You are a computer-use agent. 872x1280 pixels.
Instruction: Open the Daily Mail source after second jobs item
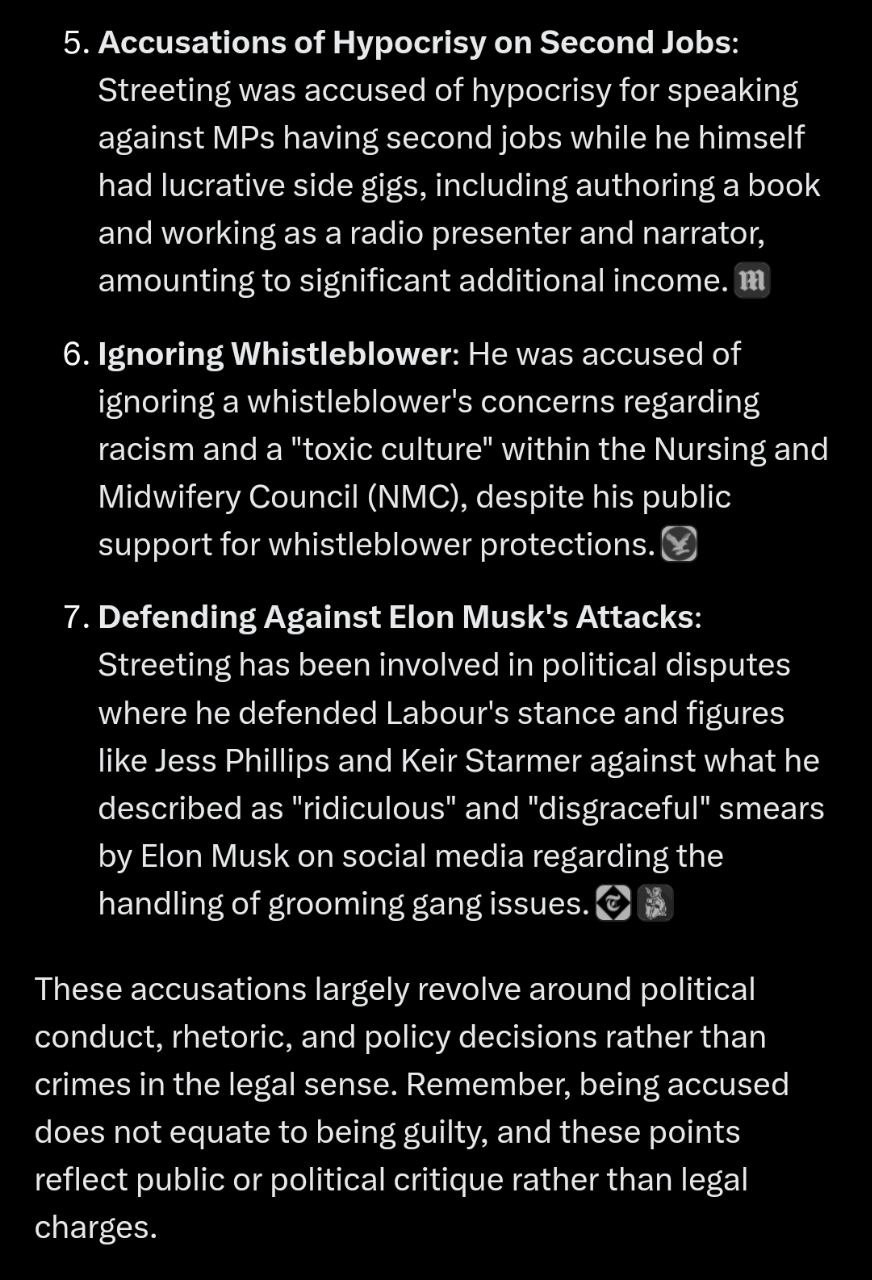pos(752,282)
